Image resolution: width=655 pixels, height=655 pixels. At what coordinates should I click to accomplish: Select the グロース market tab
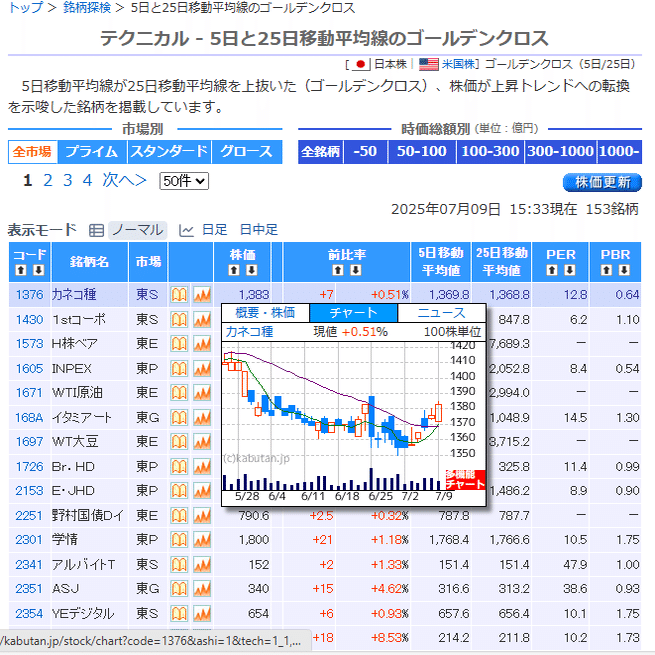[x=246, y=152]
